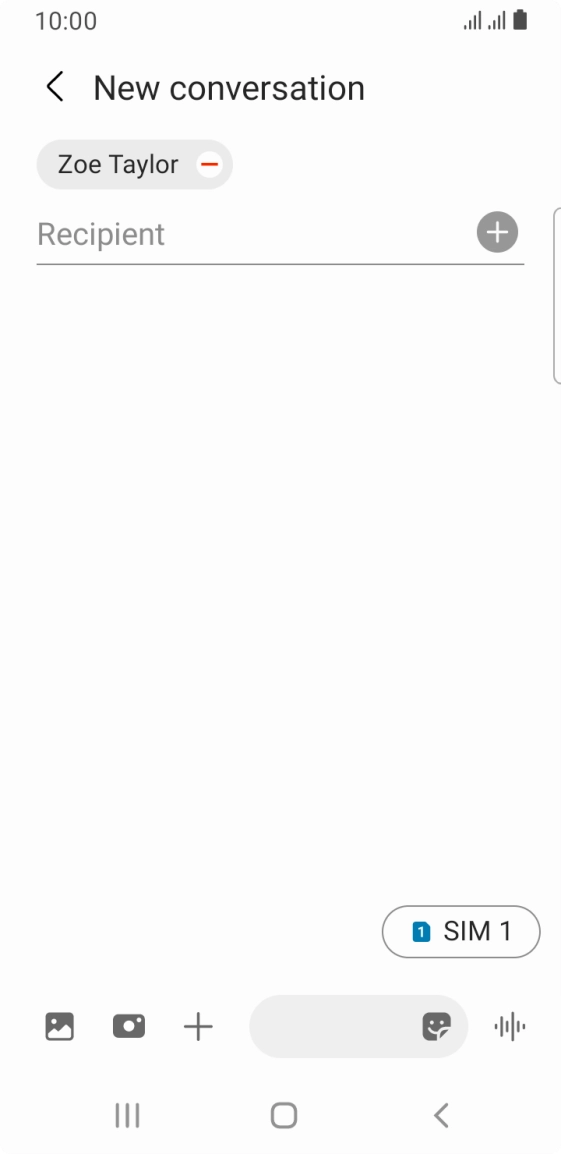
Task: Go back from New conversation
Action: point(55,88)
